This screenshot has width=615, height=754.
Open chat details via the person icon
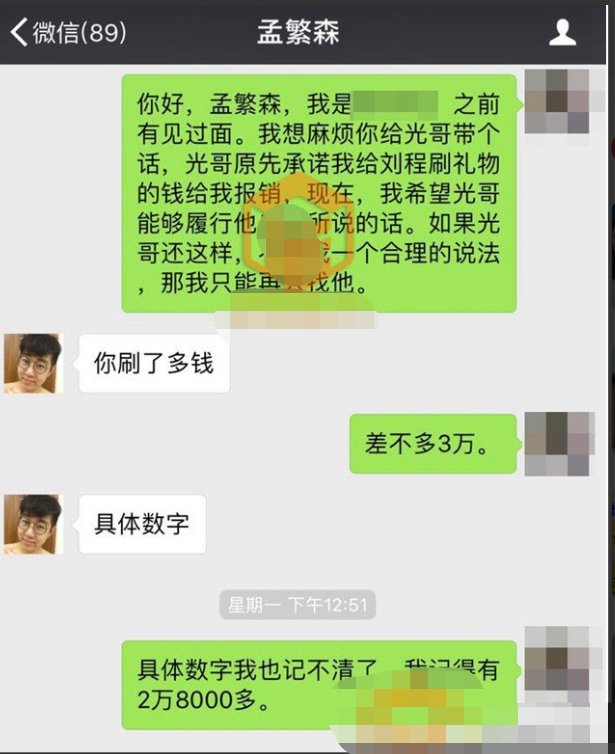coord(563,33)
